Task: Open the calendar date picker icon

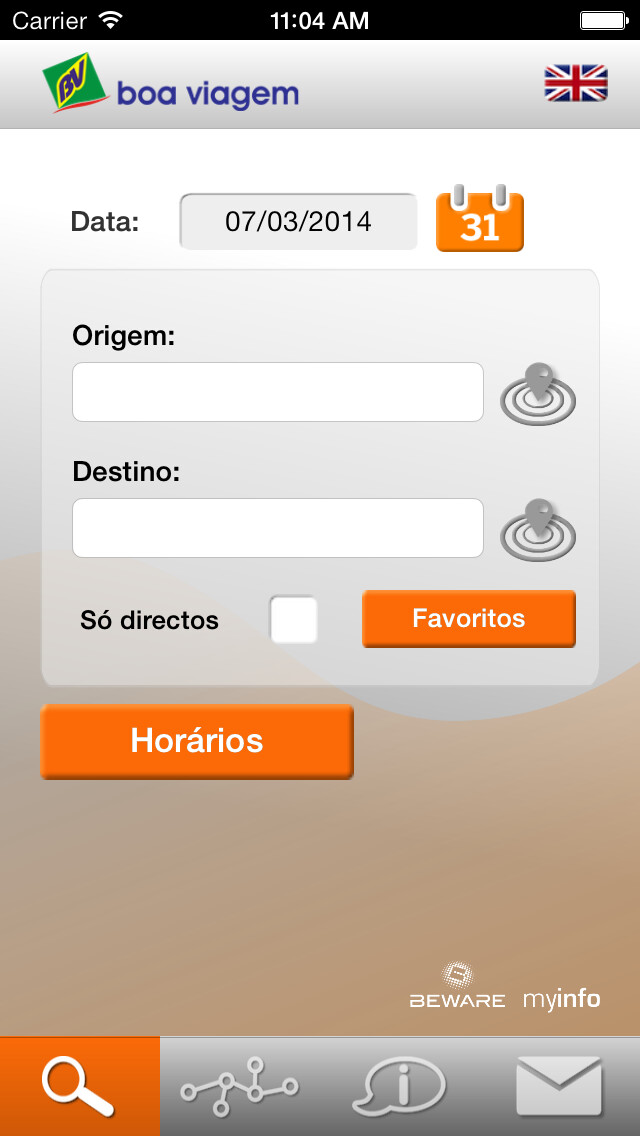Action: tap(480, 219)
